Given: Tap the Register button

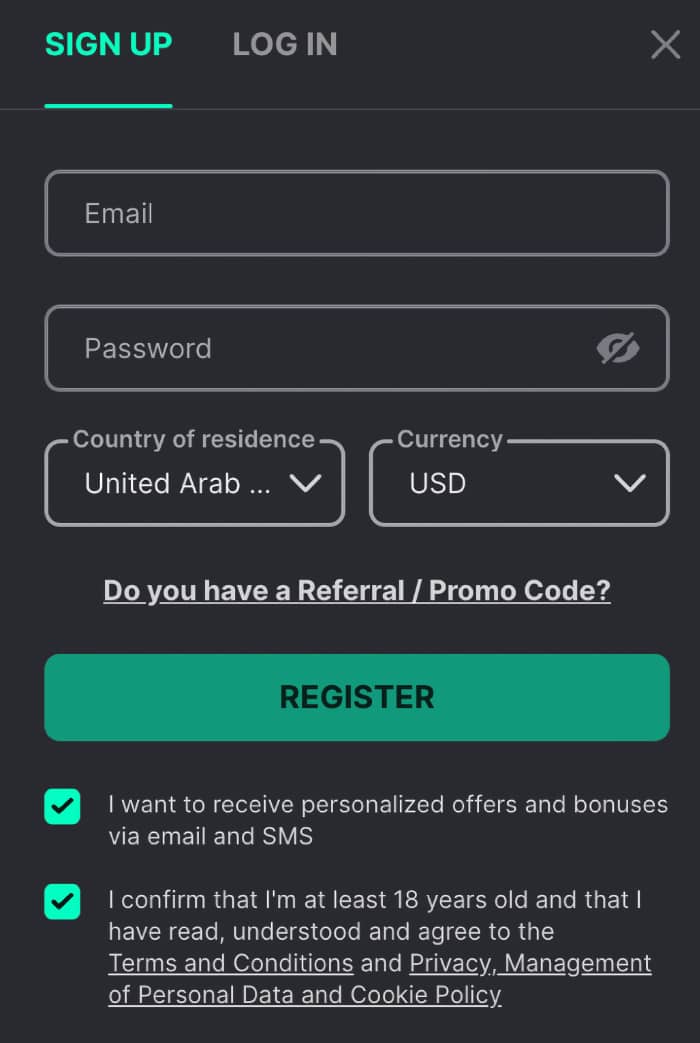Looking at the screenshot, I should coord(357,697).
